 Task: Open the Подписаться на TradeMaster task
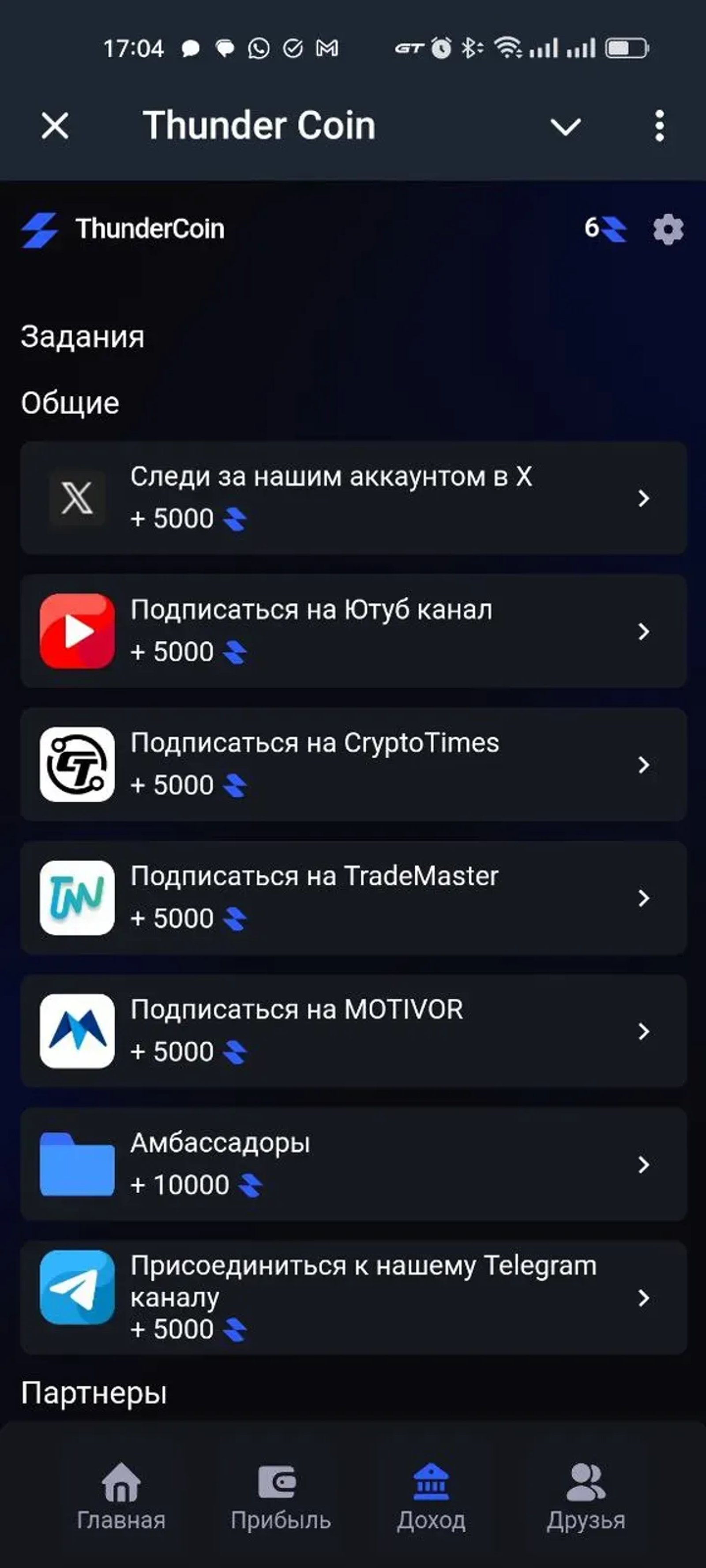pyautogui.click(x=353, y=900)
